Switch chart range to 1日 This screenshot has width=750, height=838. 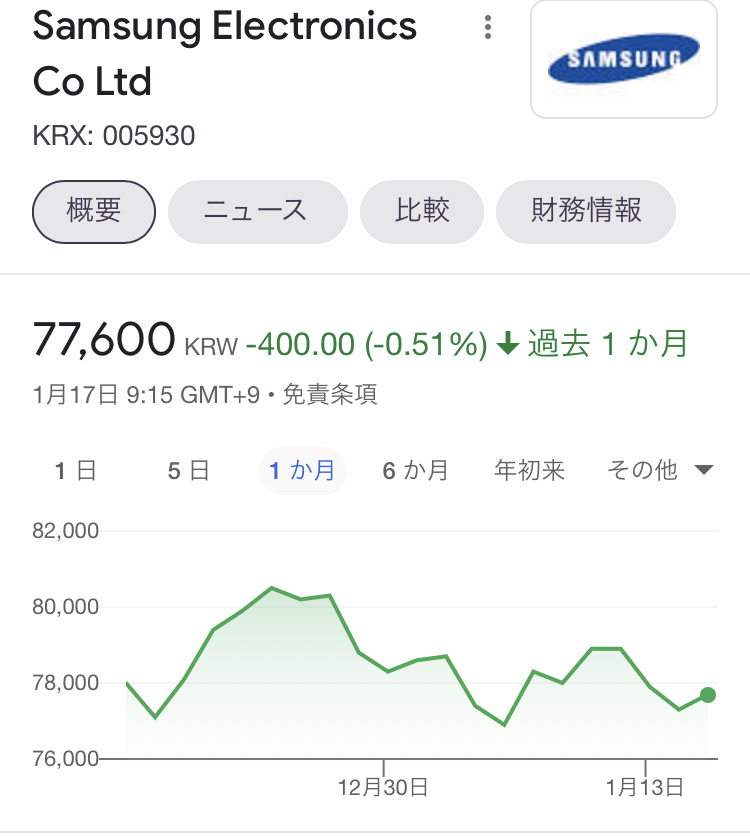click(75, 470)
